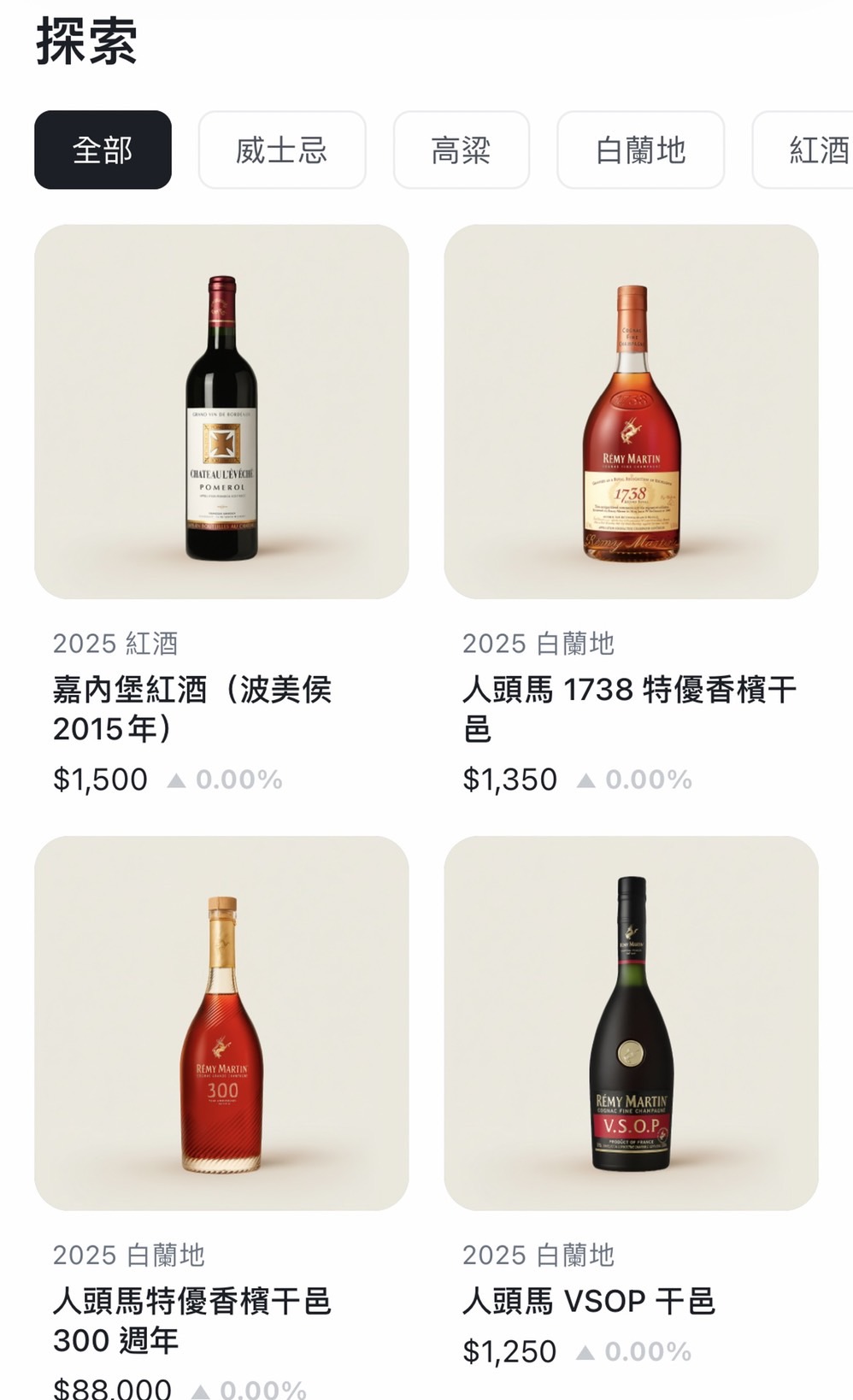Click the $1,350 price of 1738 cognac

pyautogui.click(x=509, y=779)
